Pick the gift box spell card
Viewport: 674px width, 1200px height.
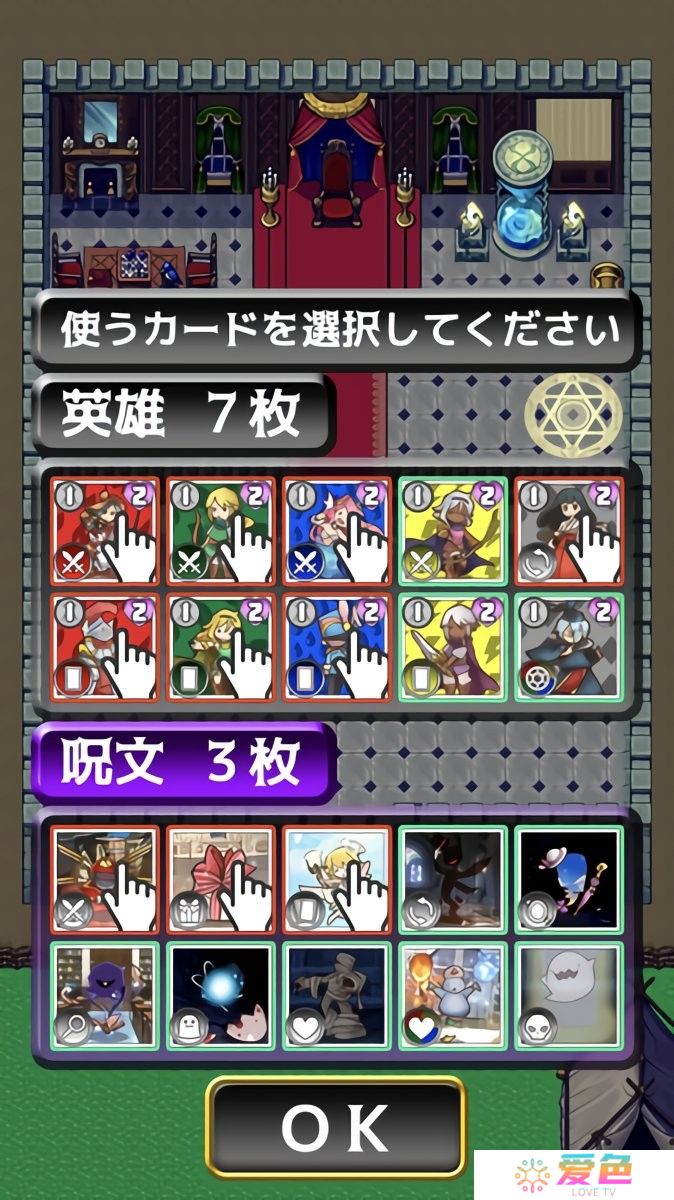[221, 879]
